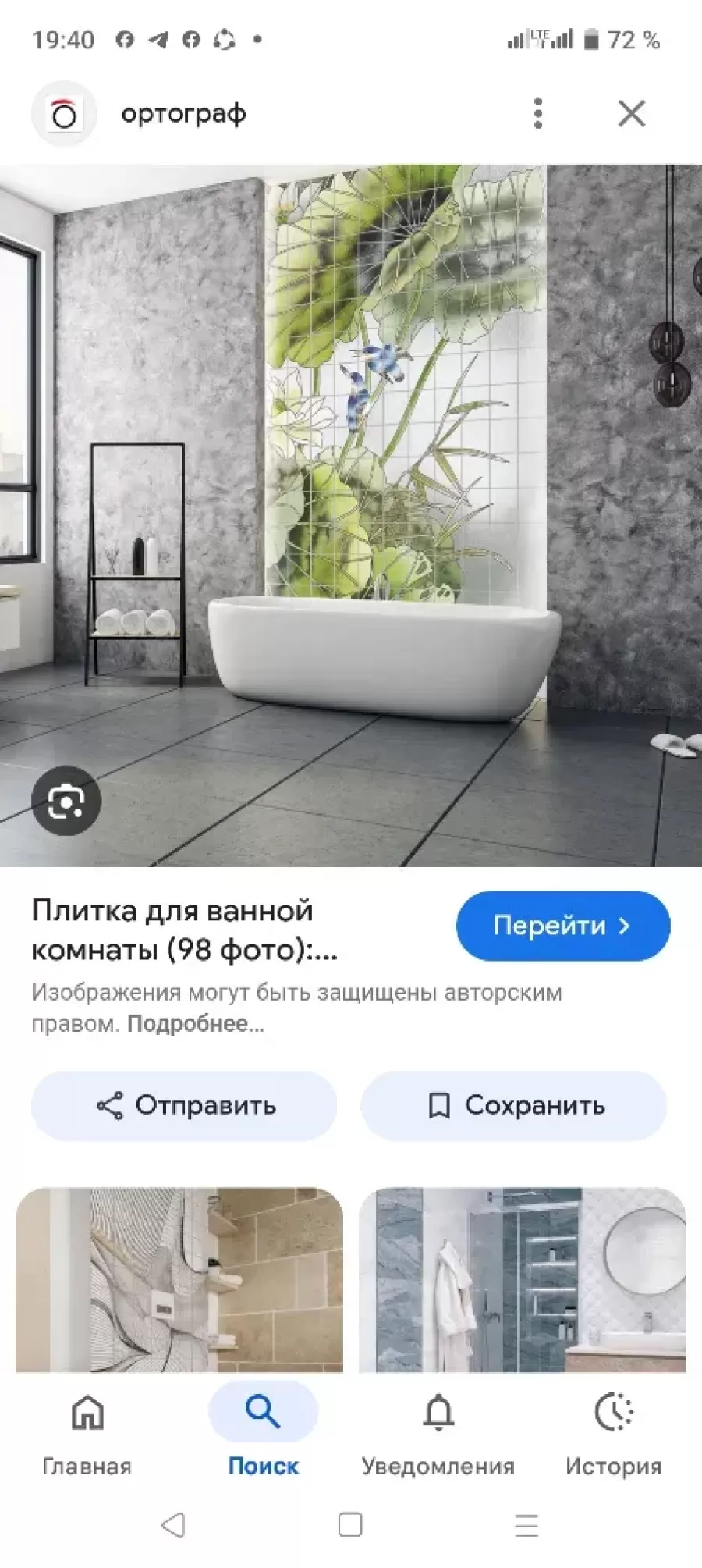Open the recent apps menu
This screenshot has height=1568, width=702.
tap(526, 1524)
